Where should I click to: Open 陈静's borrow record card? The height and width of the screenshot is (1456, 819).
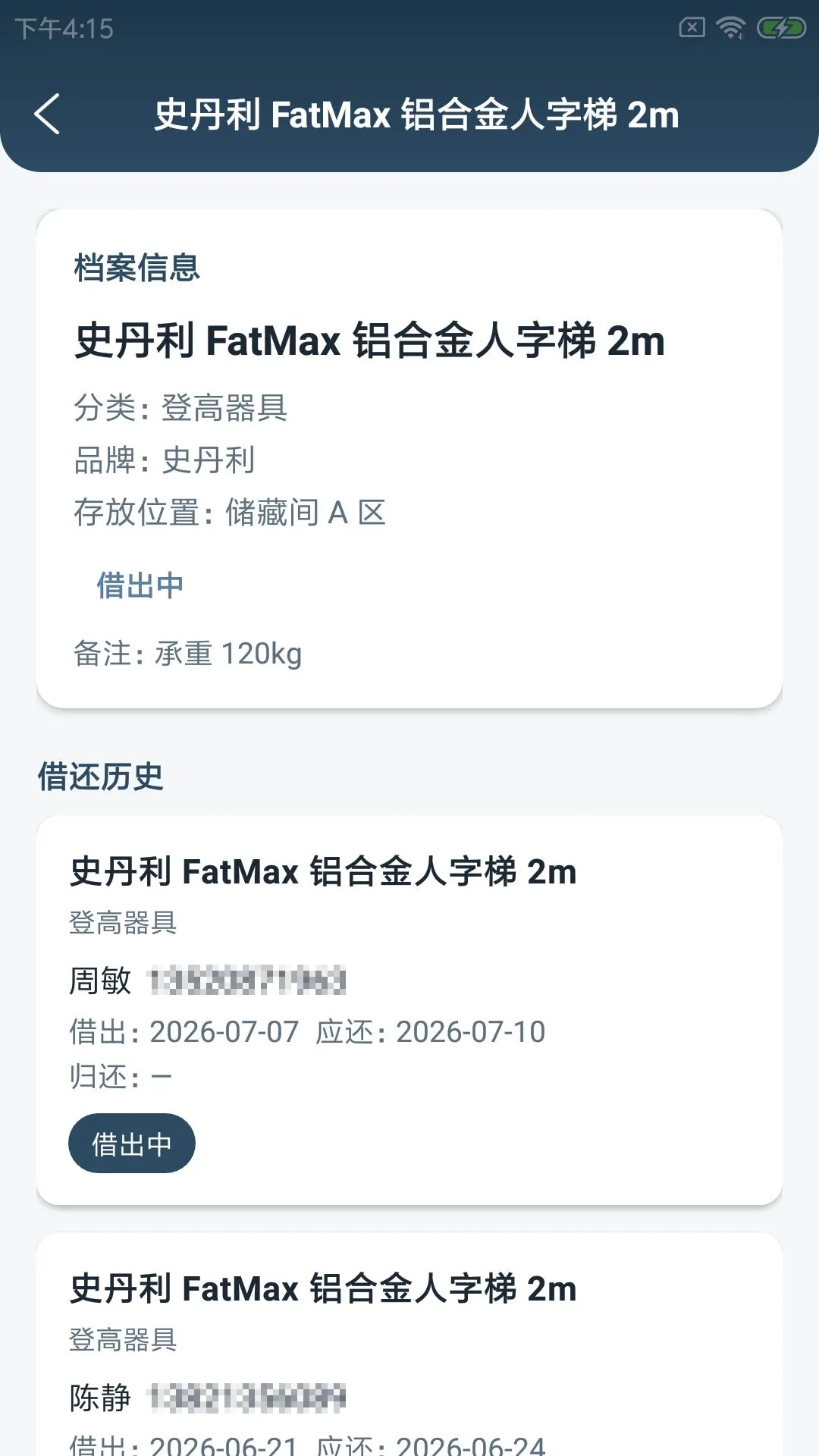point(409,1345)
